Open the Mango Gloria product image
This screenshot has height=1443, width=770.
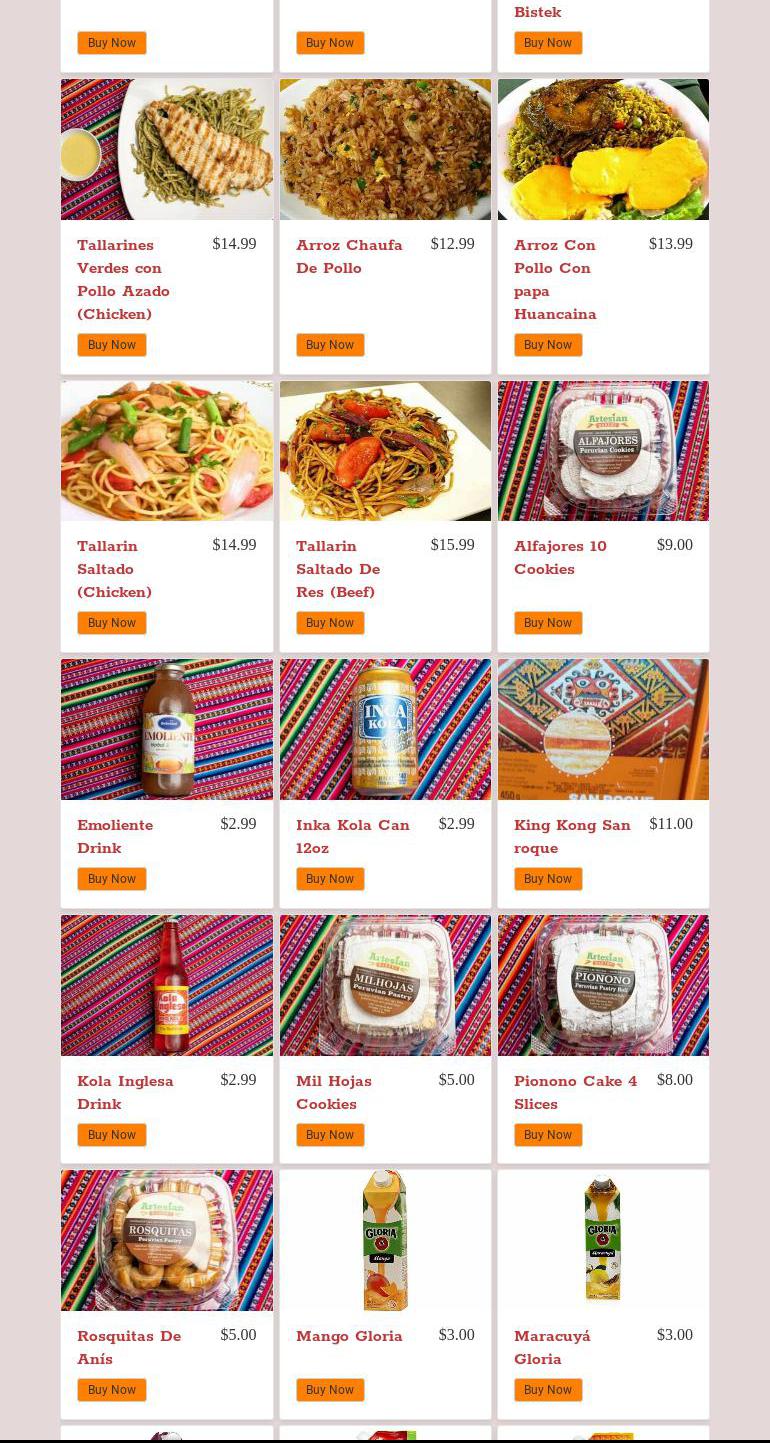(x=385, y=1240)
